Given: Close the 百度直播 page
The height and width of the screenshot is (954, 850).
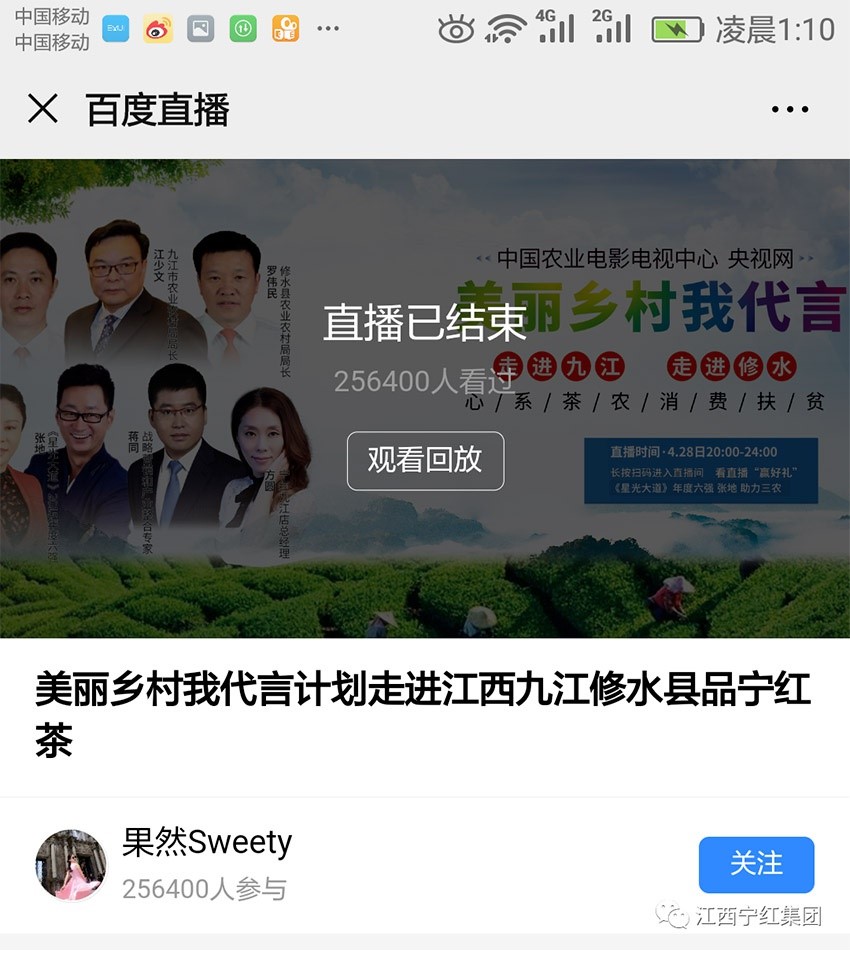Looking at the screenshot, I should click(42, 109).
